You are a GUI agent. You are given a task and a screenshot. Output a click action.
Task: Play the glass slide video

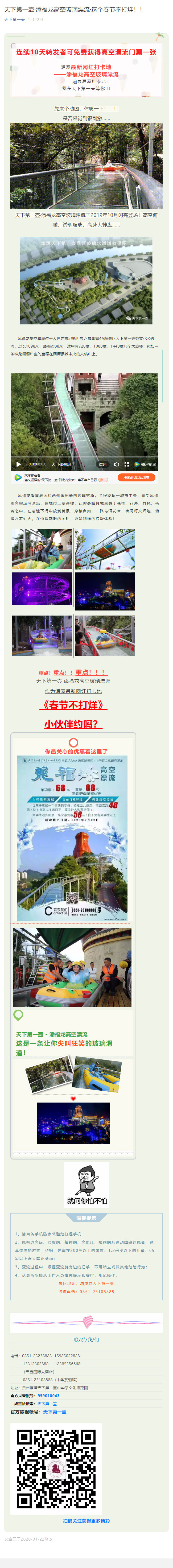[18, 464]
